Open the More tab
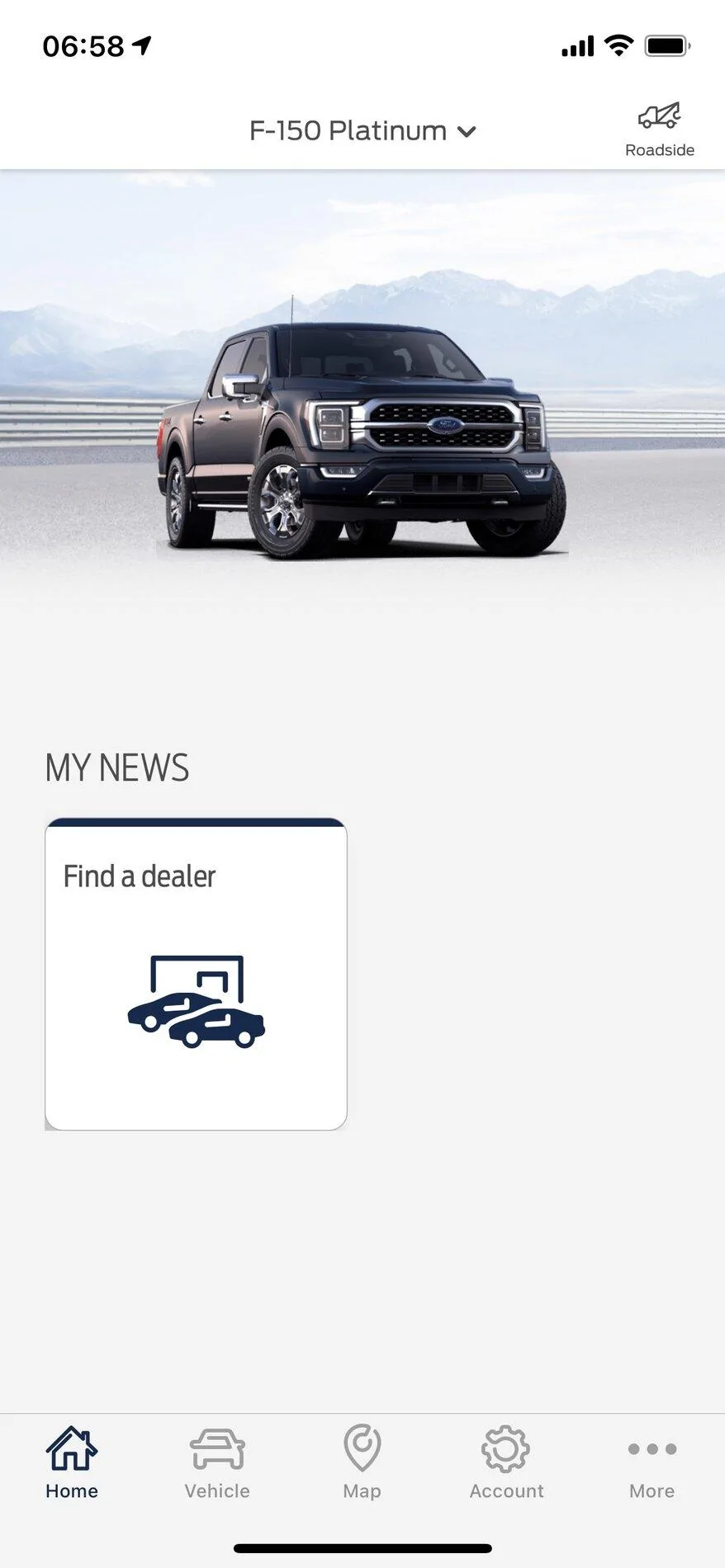Screen dimensions: 725x1568 [x=652, y=1464]
